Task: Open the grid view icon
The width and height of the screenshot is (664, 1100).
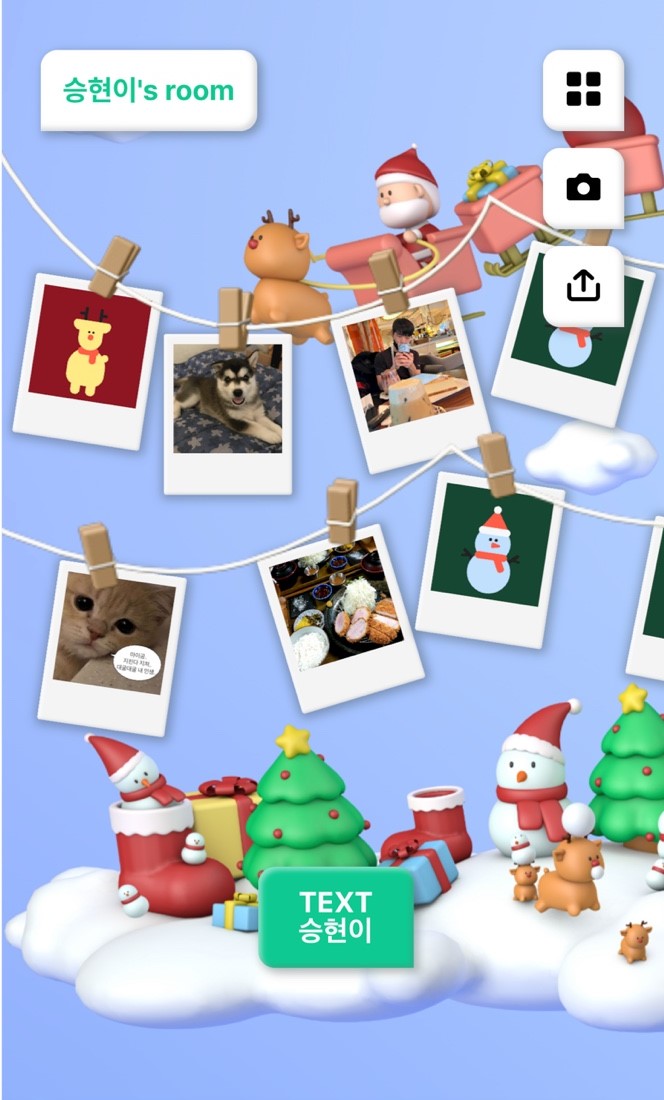Action: pos(583,90)
